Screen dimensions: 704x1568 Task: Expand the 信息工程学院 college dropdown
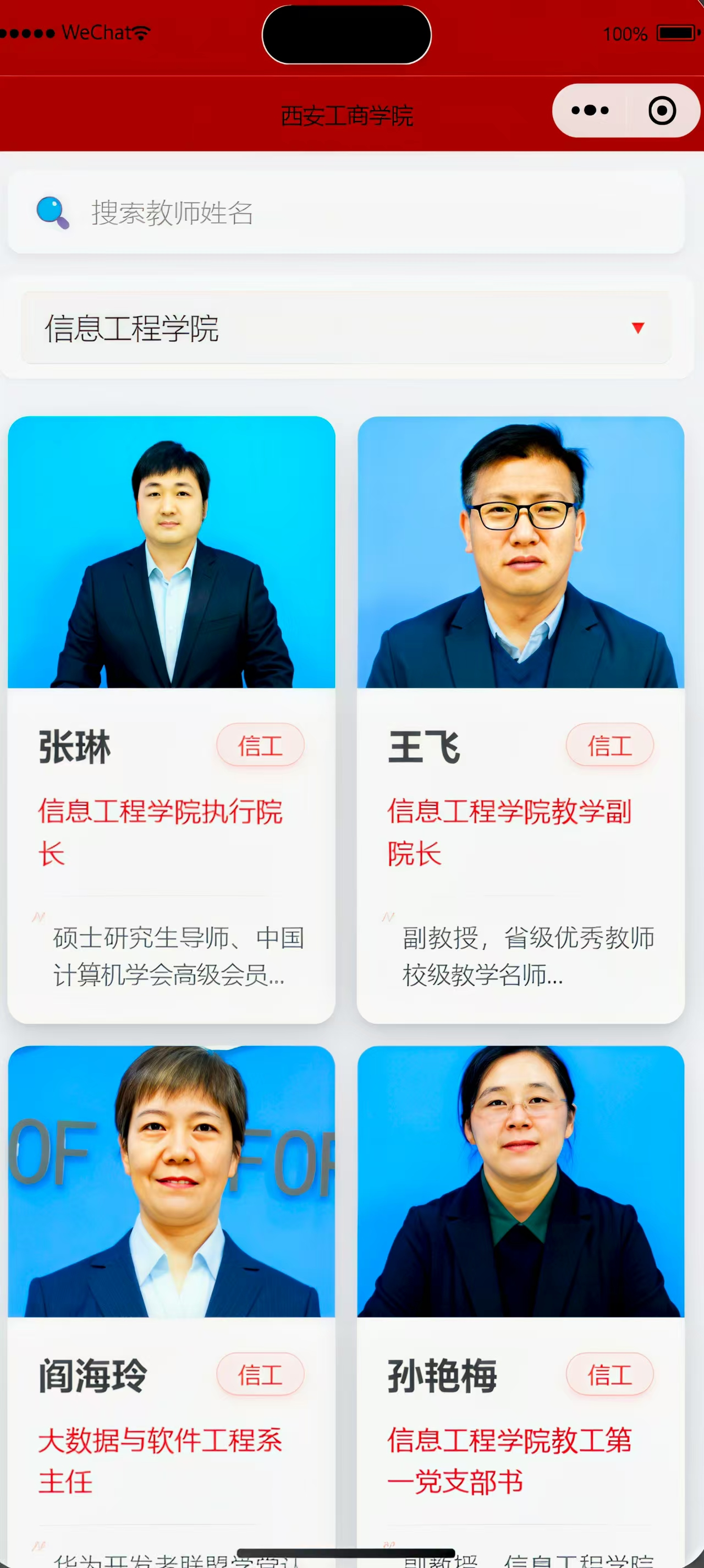click(x=345, y=328)
